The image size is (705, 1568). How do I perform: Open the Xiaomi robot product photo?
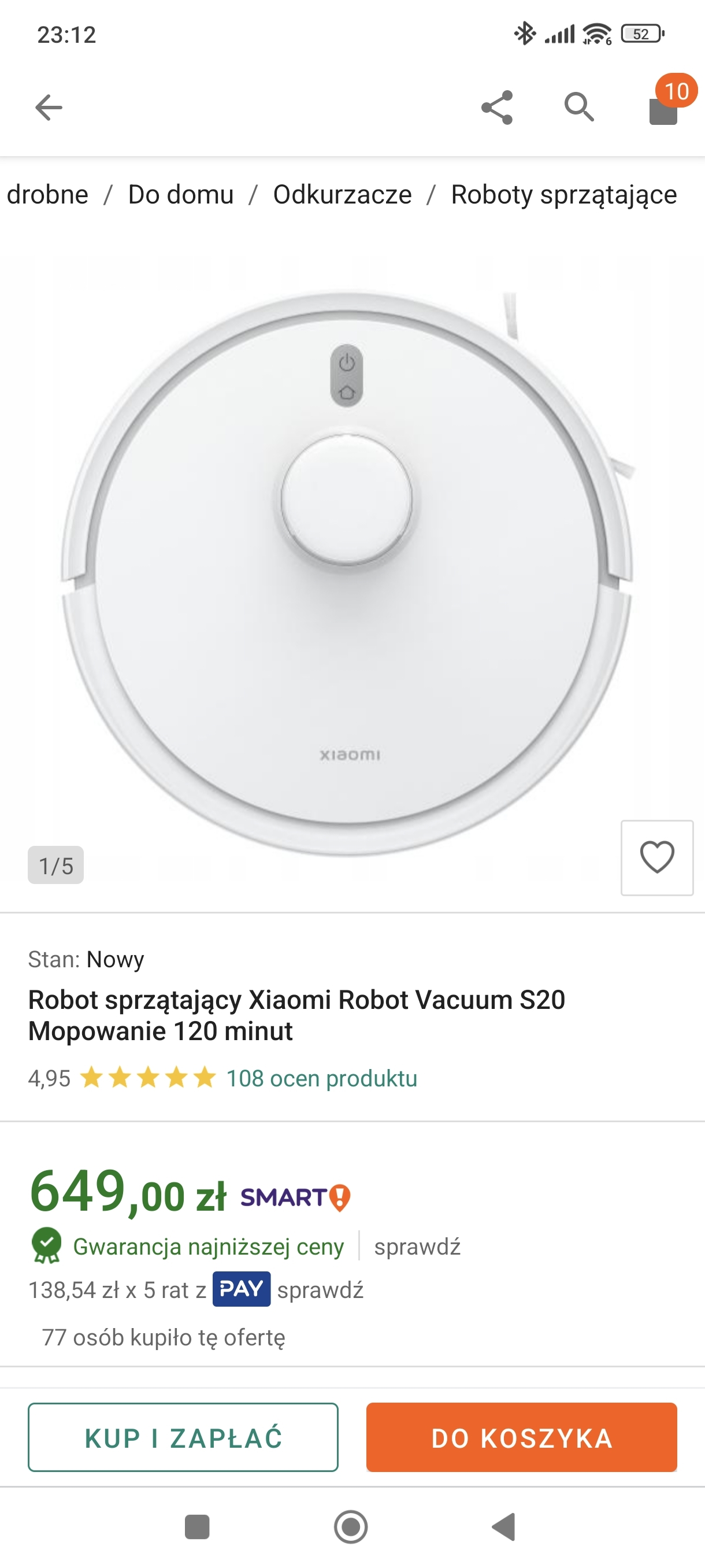tap(347, 572)
